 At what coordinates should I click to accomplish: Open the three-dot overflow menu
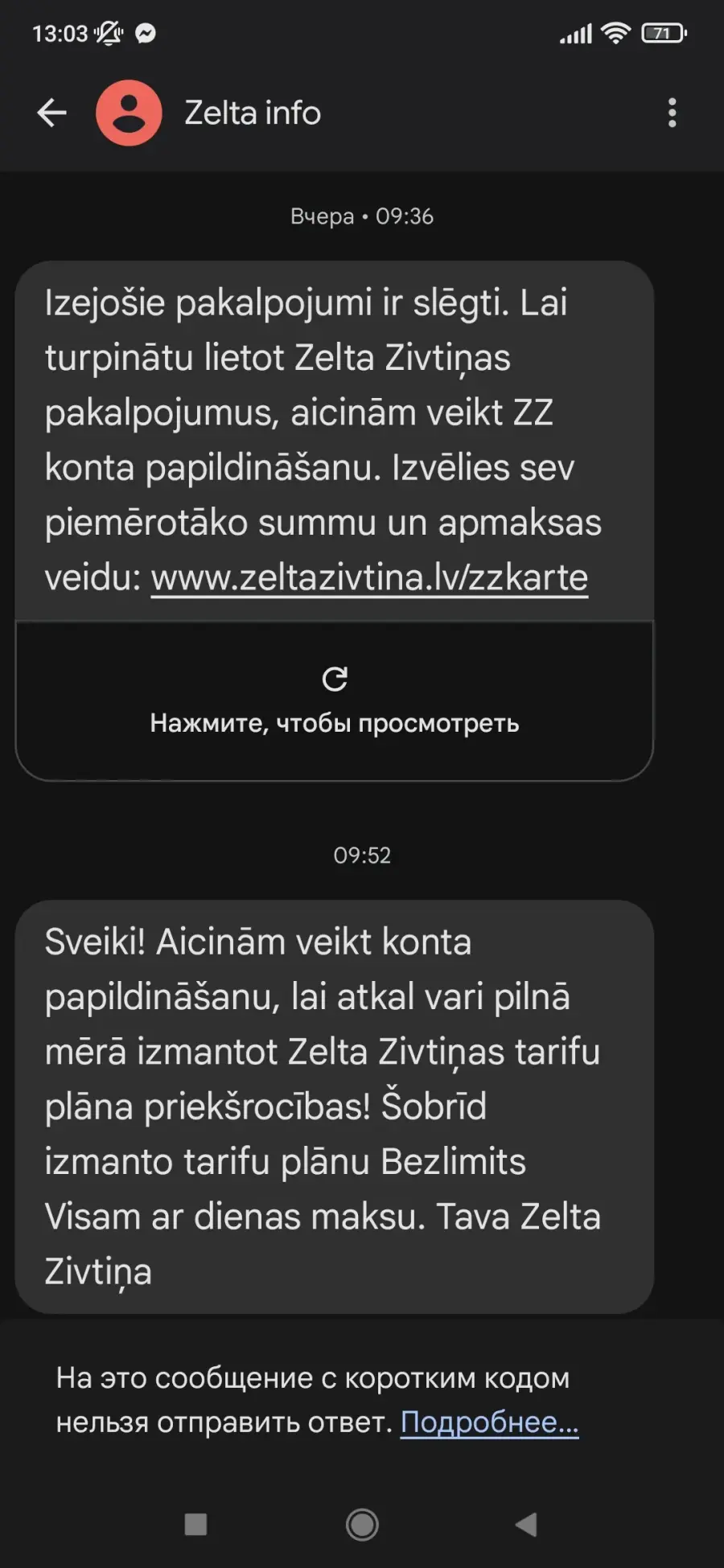(x=673, y=113)
